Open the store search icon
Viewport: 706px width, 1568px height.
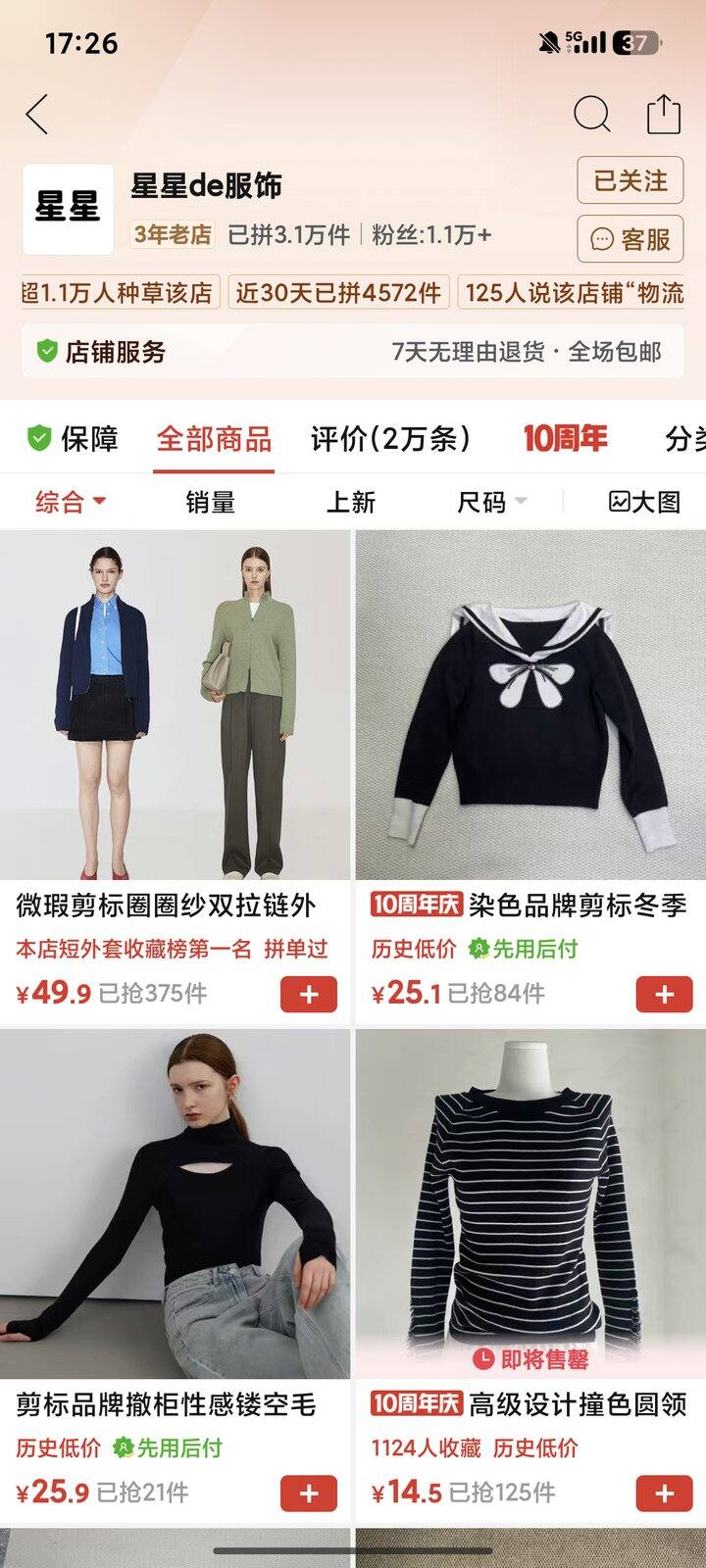(x=591, y=115)
